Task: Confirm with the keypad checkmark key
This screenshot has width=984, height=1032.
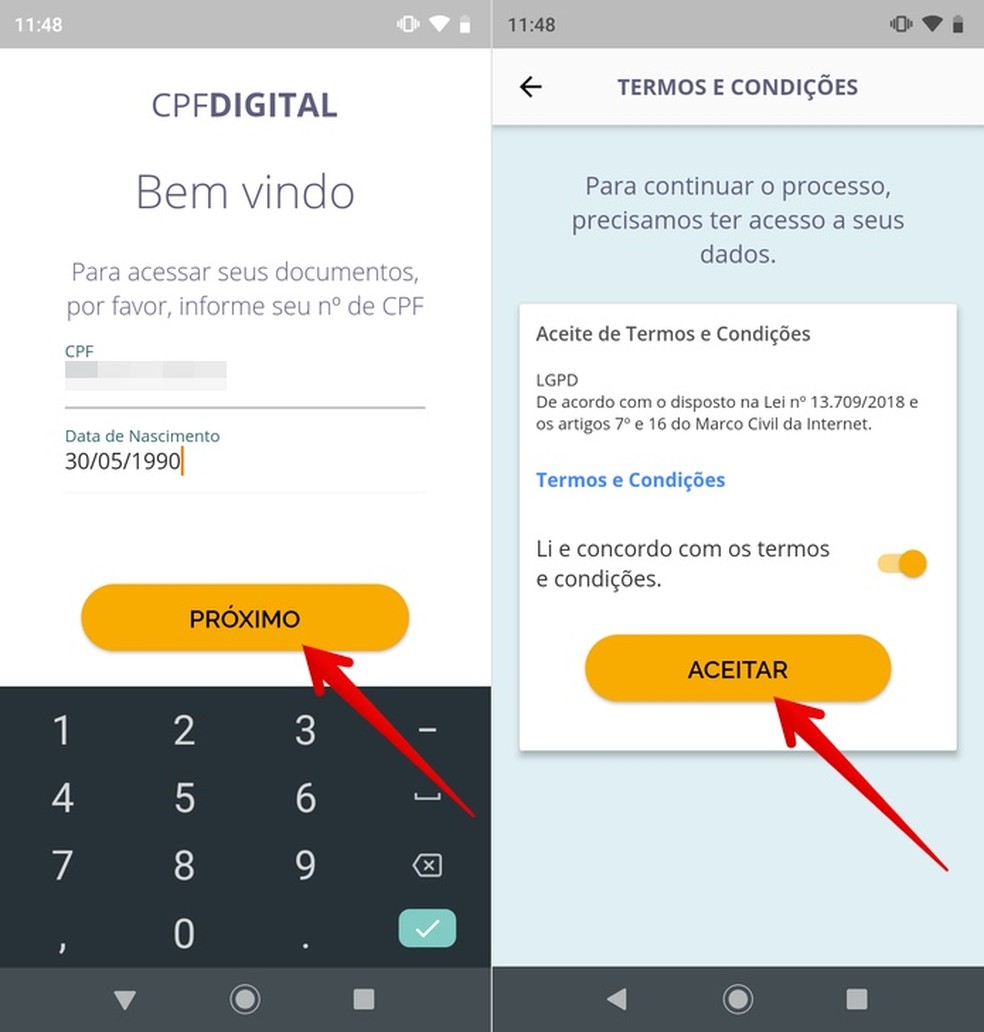Action: [427, 929]
